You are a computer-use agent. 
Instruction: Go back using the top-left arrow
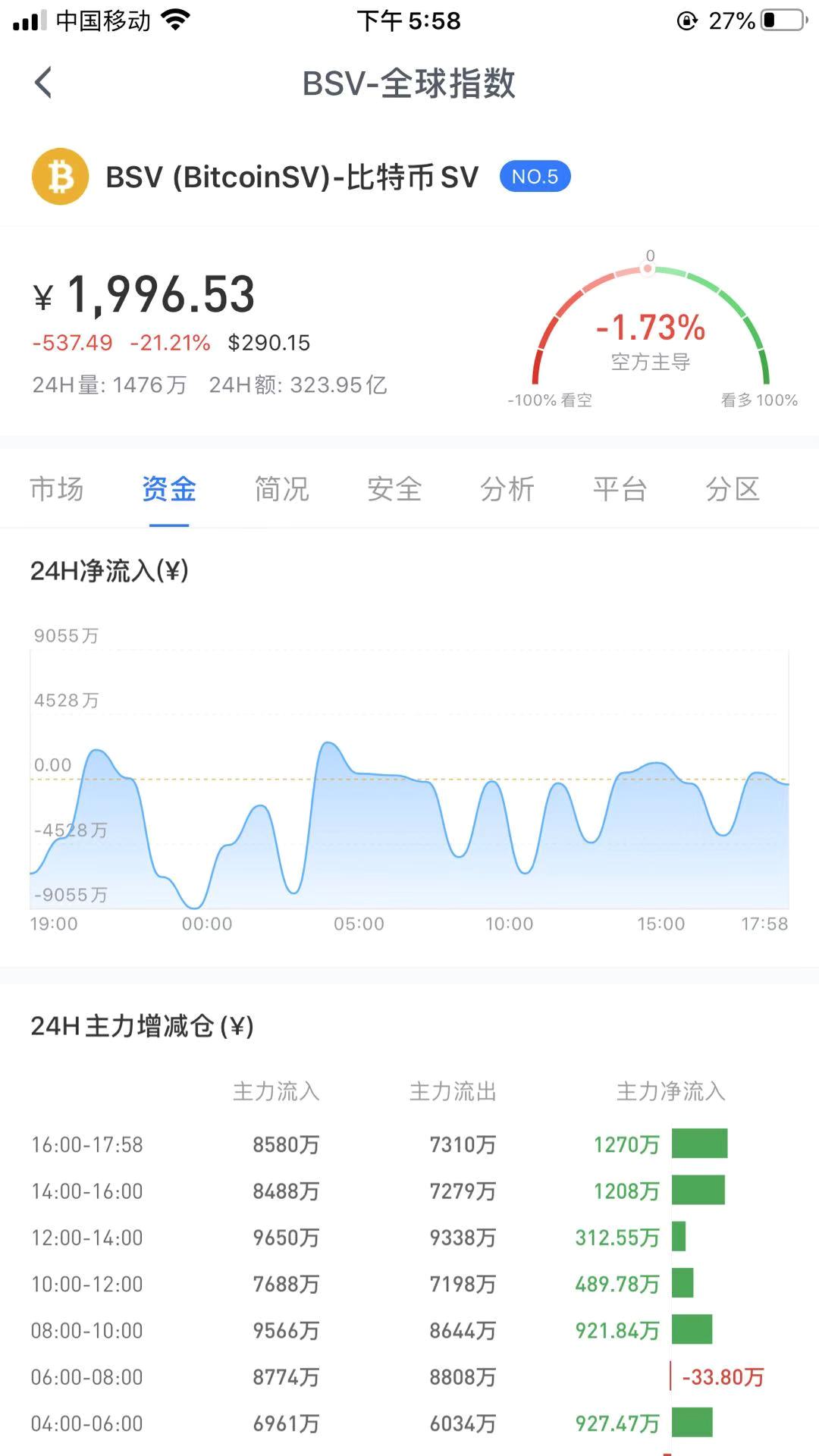coord(43,83)
